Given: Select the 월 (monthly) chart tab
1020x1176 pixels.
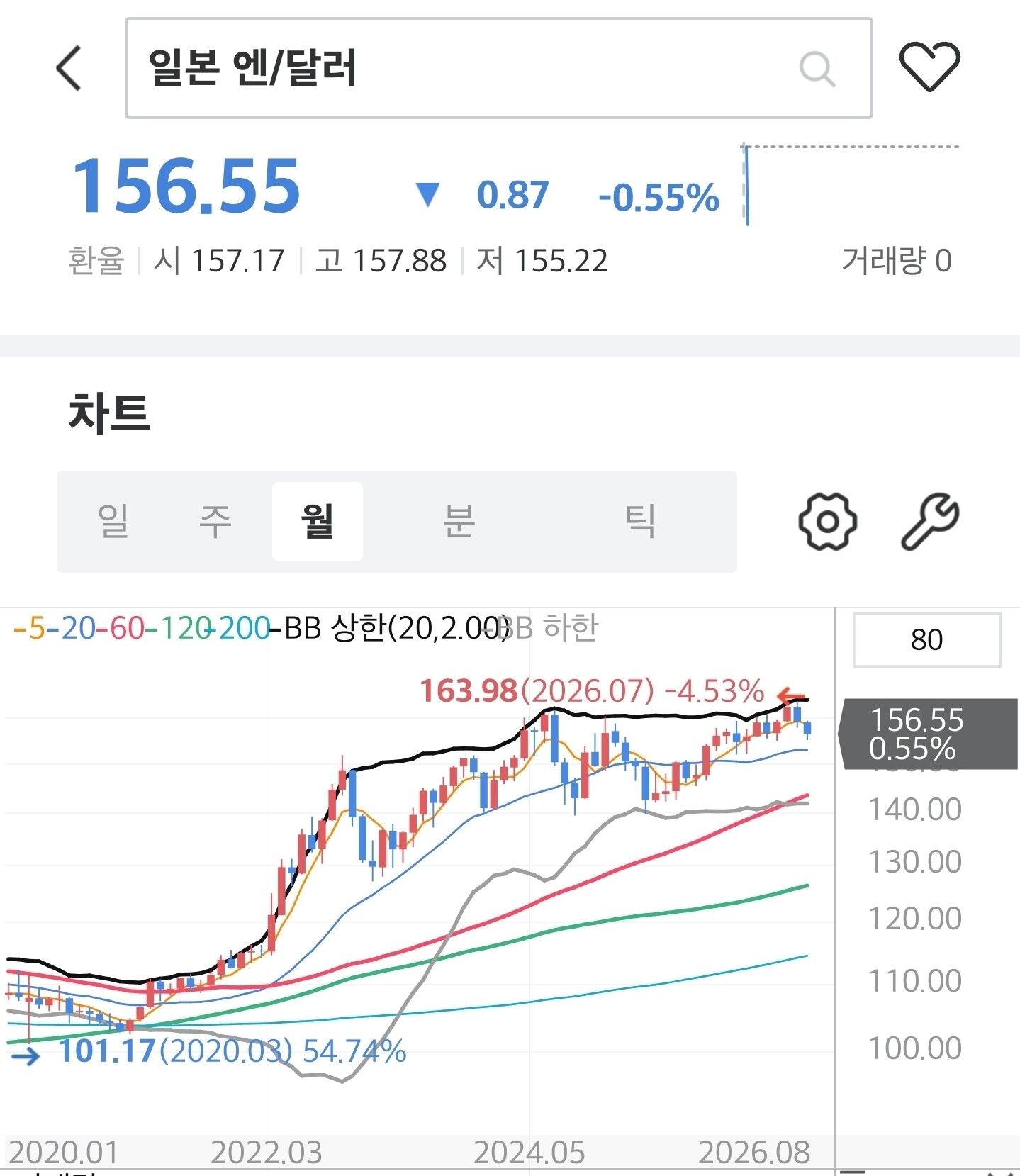Looking at the screenshot, I should click(318, 521).
